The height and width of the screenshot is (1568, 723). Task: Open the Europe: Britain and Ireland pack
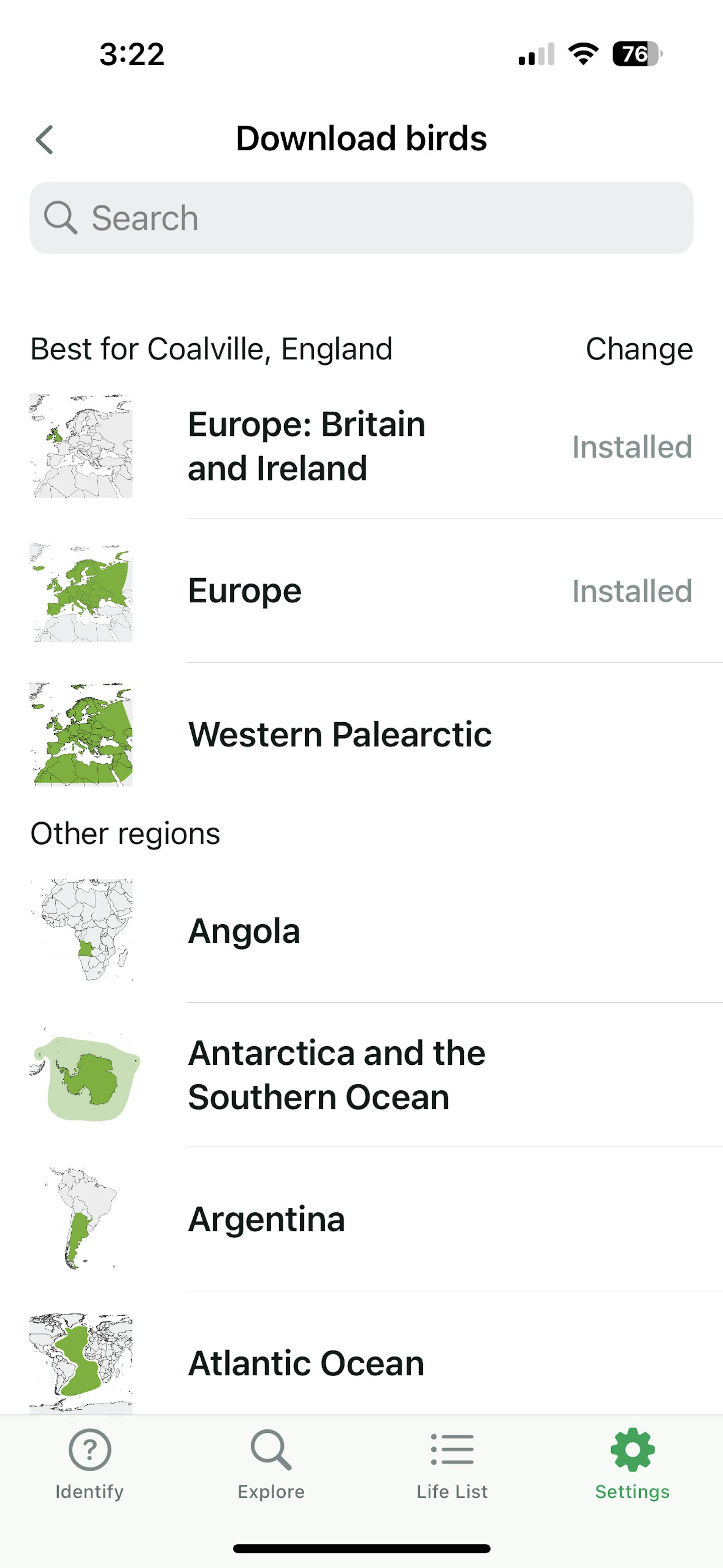[x=361, y=446]
